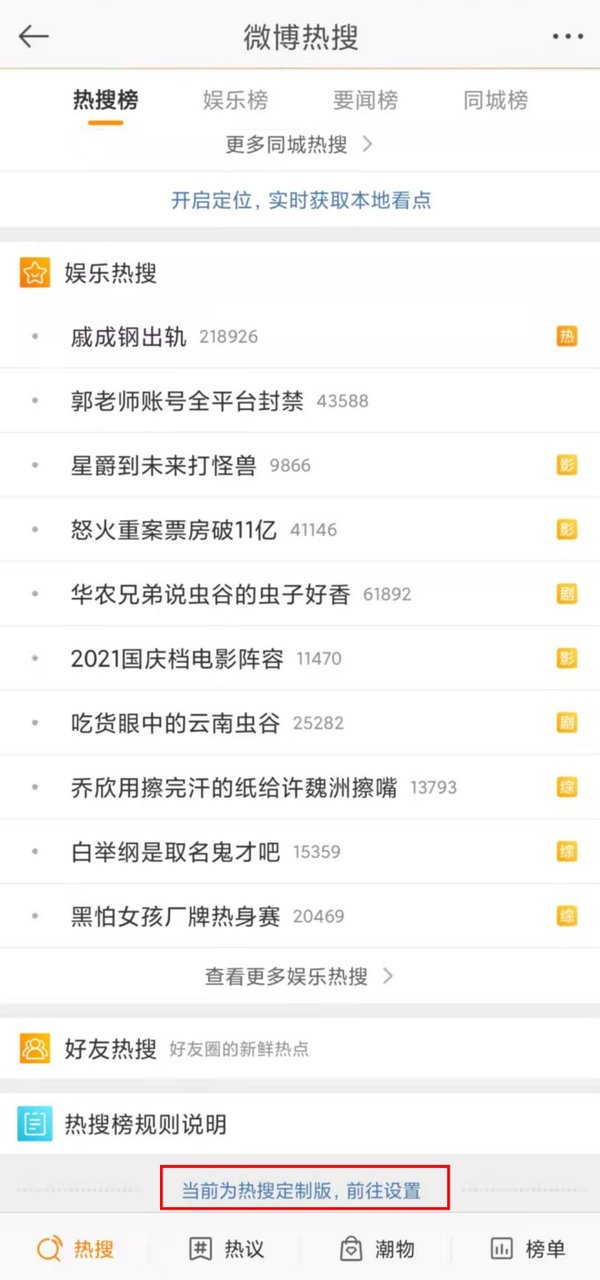Open the three-dot overflow menu
Viewport: 600px width, 1280px height.
(567, 36)
